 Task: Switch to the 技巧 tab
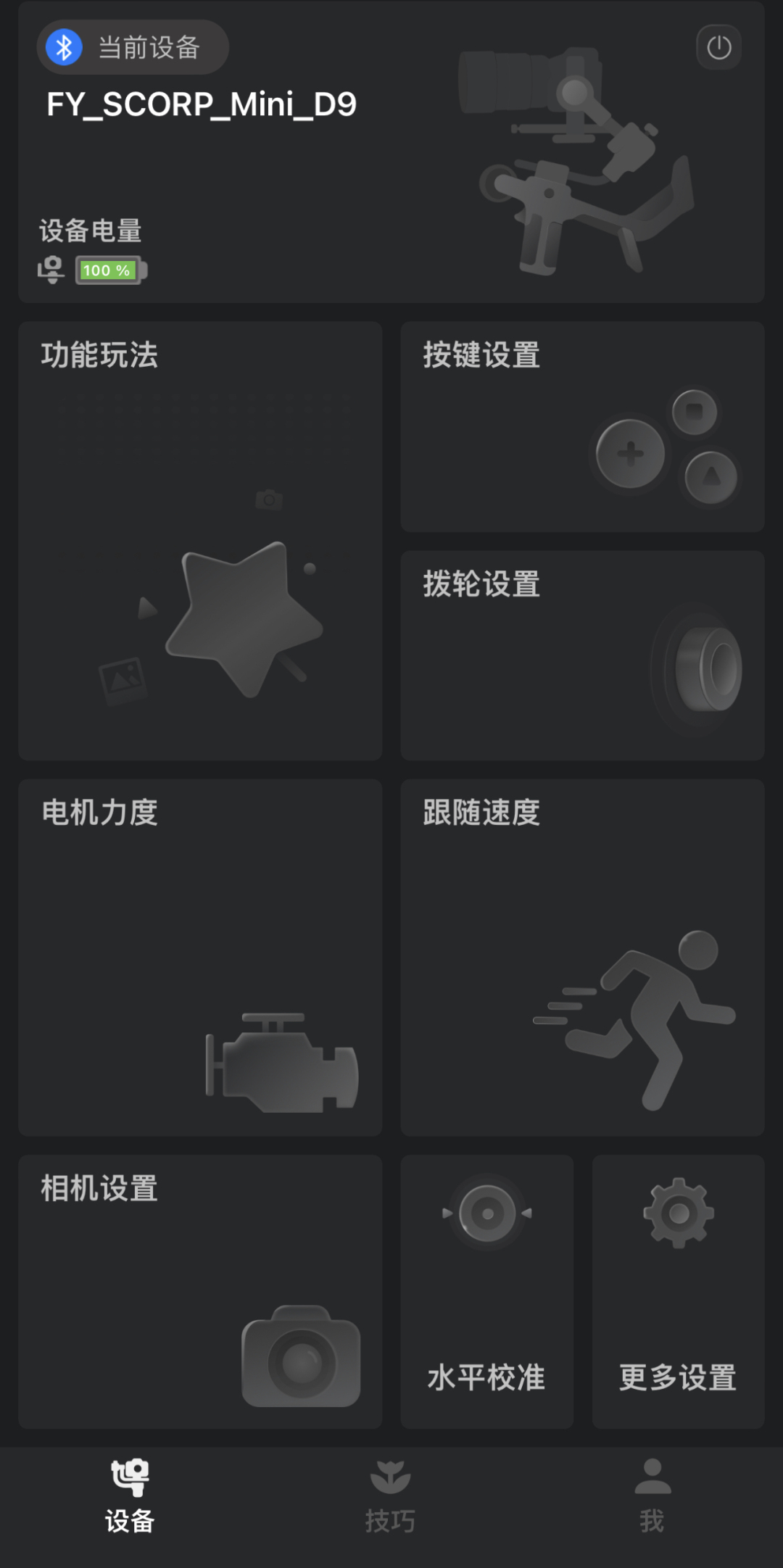pyautogui.click(x=390, y=1501)
